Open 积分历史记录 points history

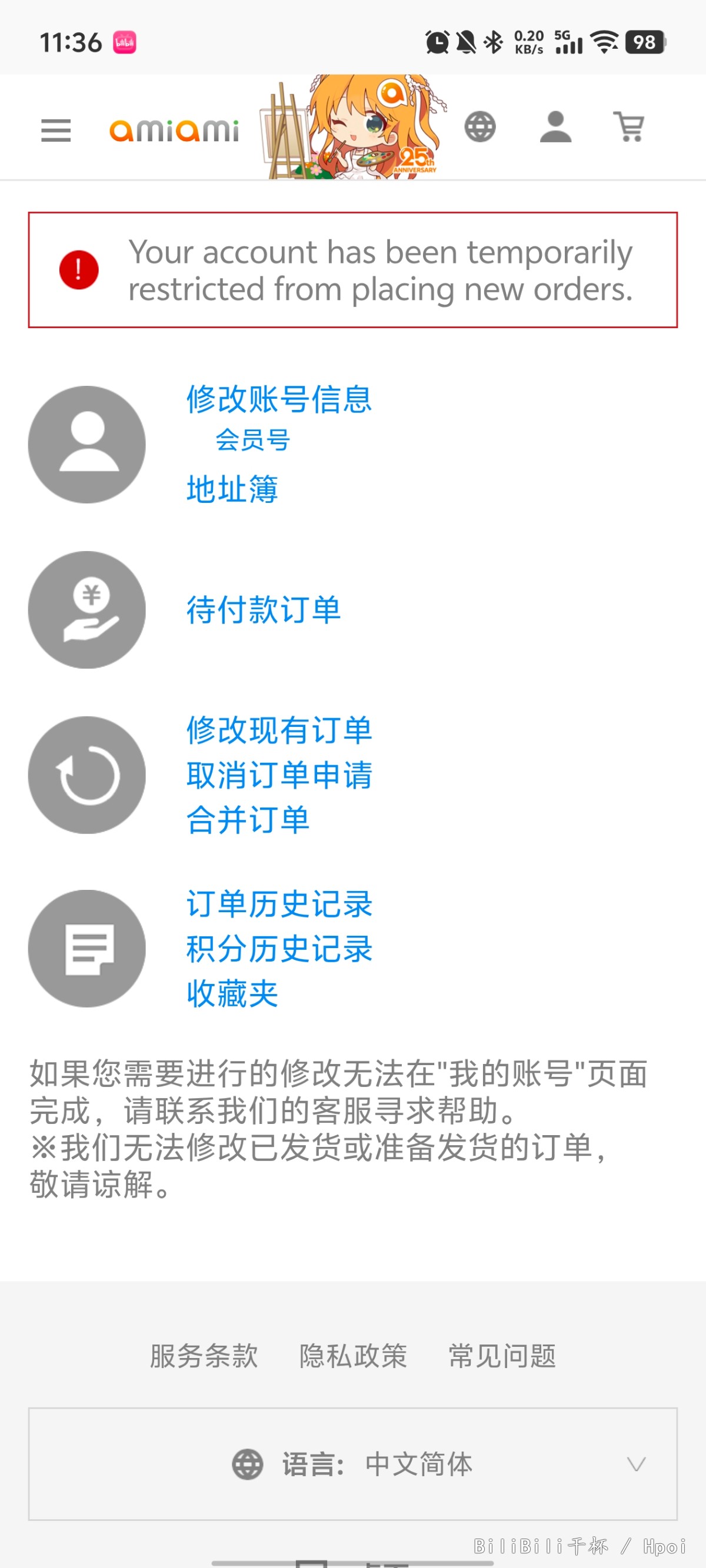(x=279, y=949)
